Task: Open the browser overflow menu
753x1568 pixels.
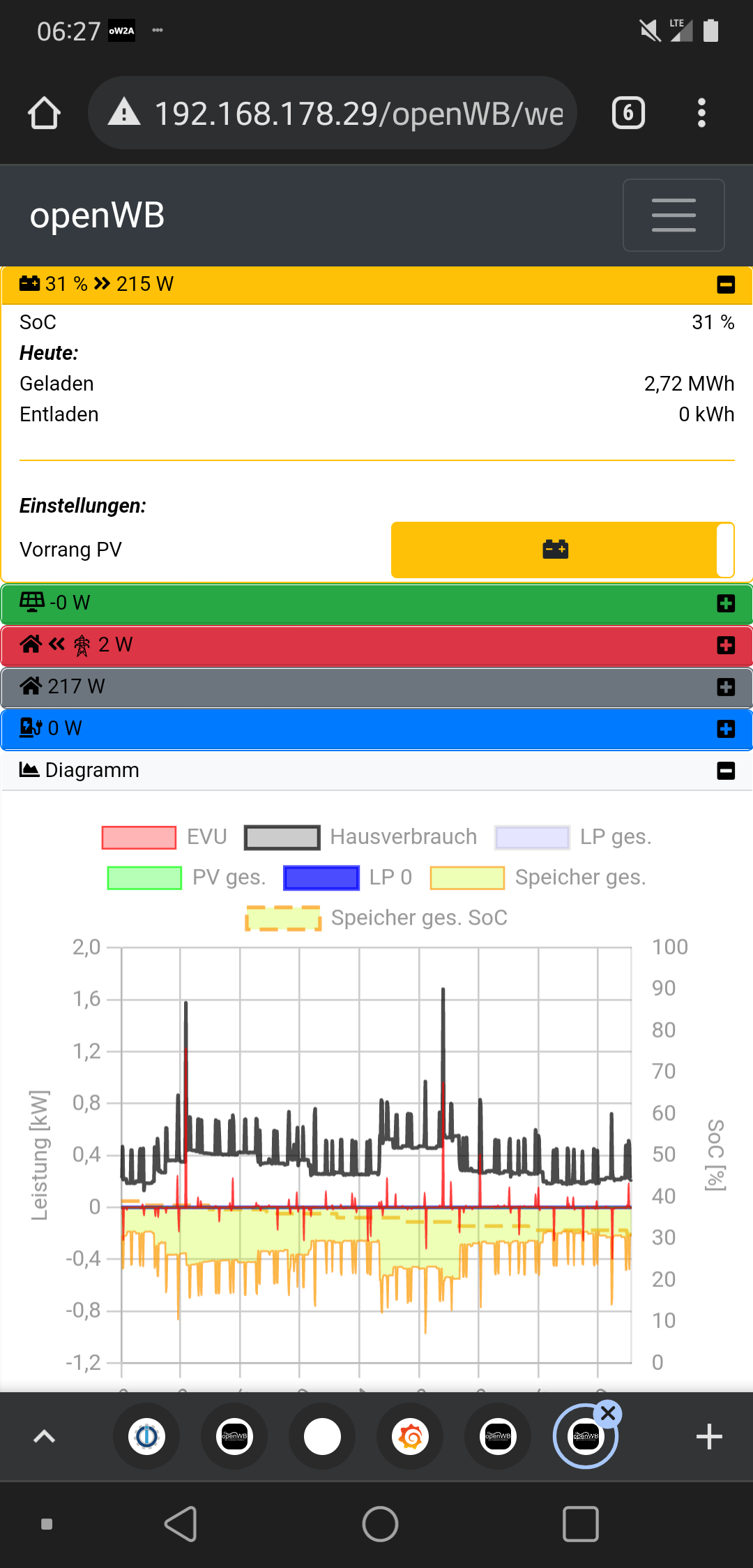Action: (701, 113)
